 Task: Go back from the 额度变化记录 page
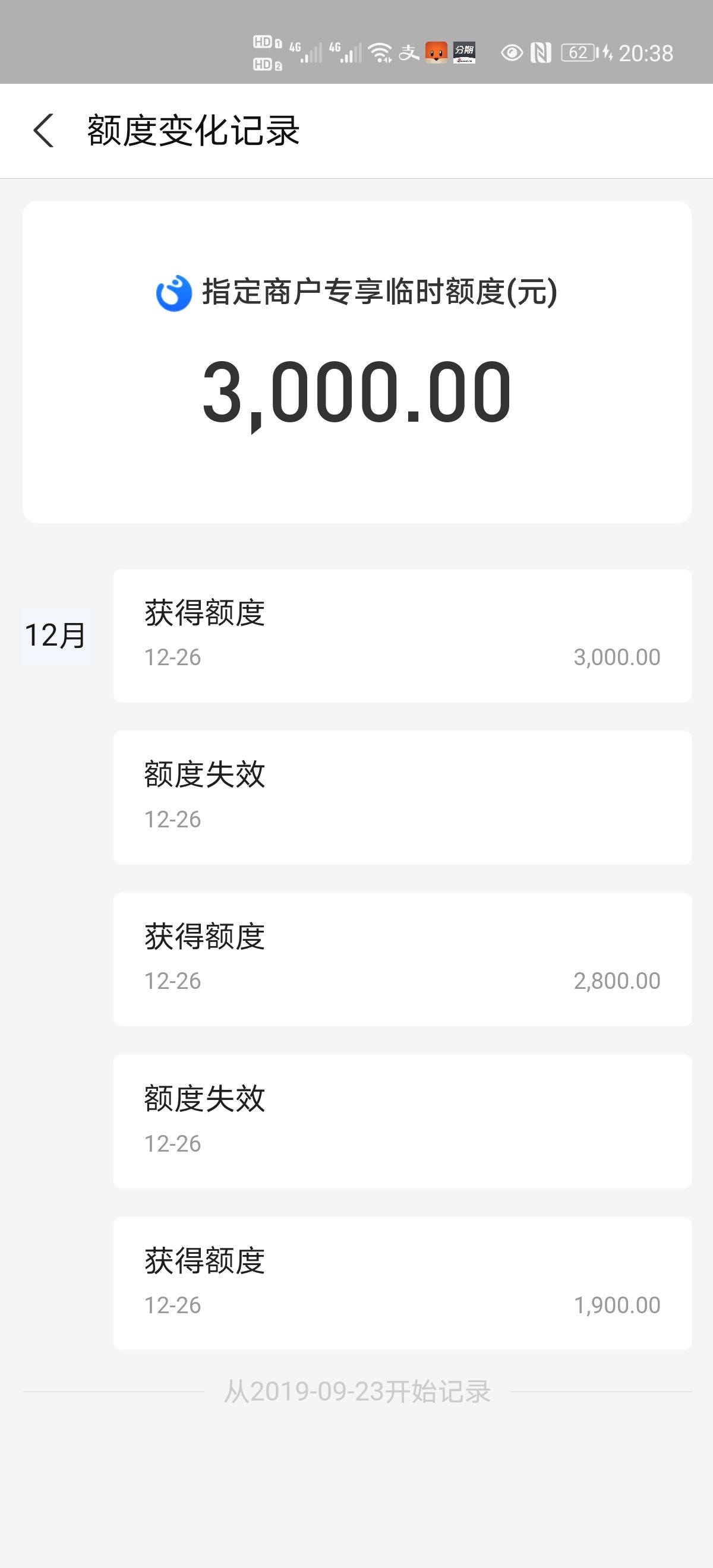click(43, 130)
